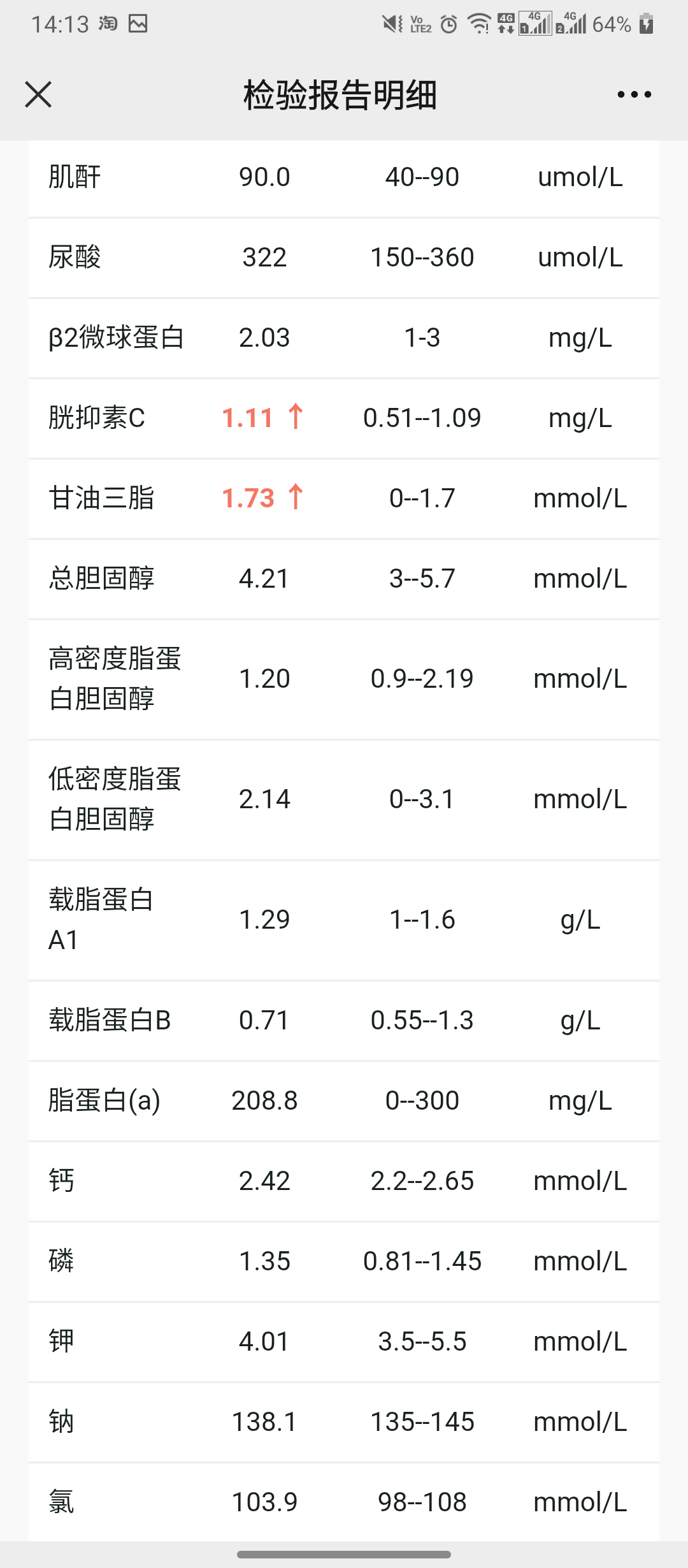The height and width of the screenshot is (1568, 688).
Task: Tap the VoLTE indicator icon
Action: [x=421, y=24]
